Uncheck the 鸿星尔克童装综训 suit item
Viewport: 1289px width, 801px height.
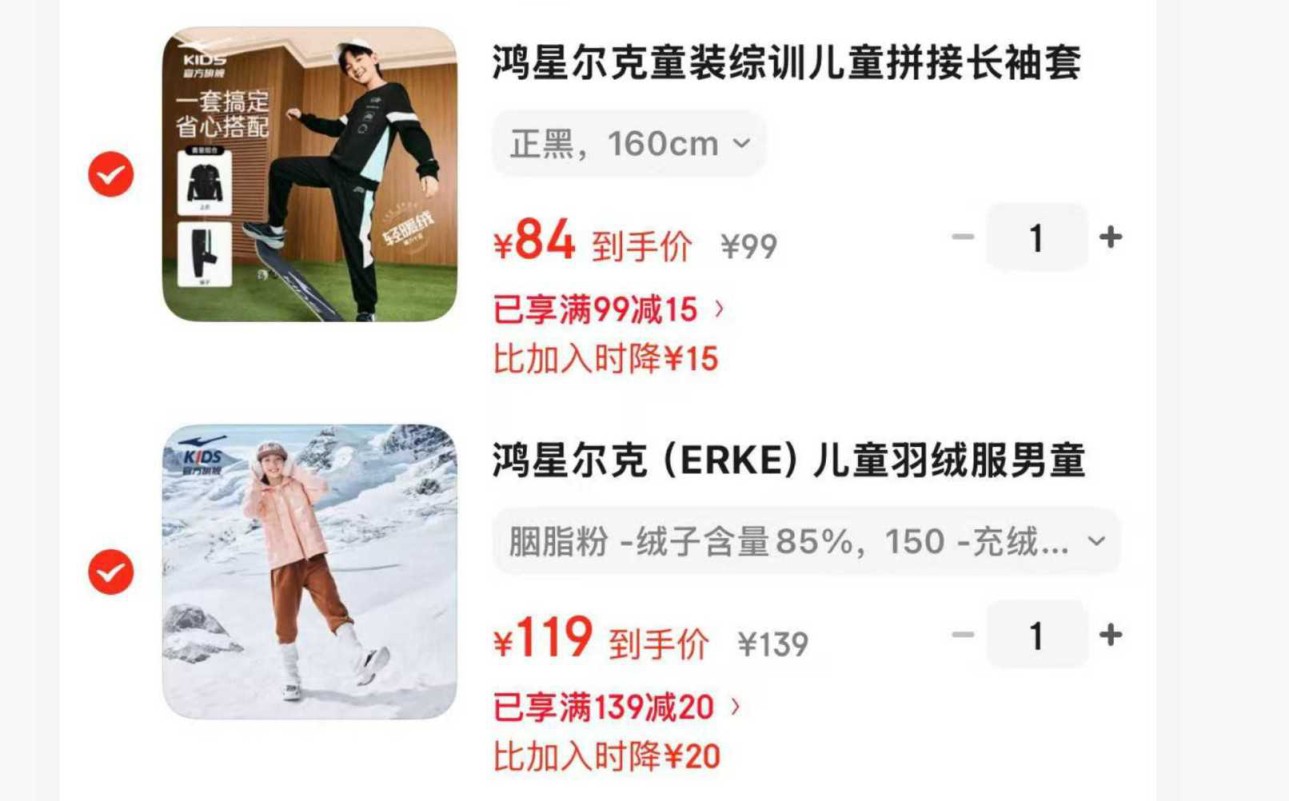[111, 175]
